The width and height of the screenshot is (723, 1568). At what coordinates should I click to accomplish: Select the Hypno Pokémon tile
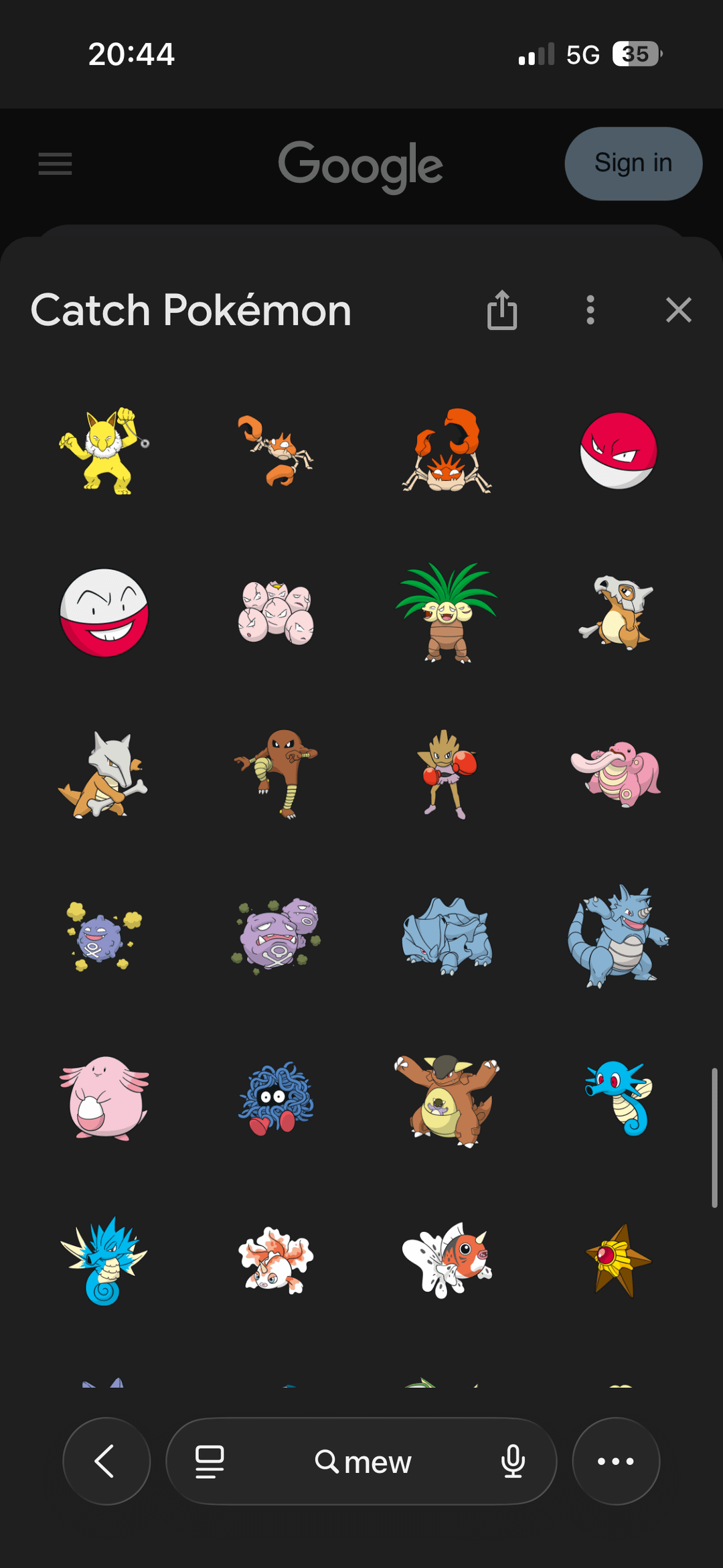coord(104,451)
